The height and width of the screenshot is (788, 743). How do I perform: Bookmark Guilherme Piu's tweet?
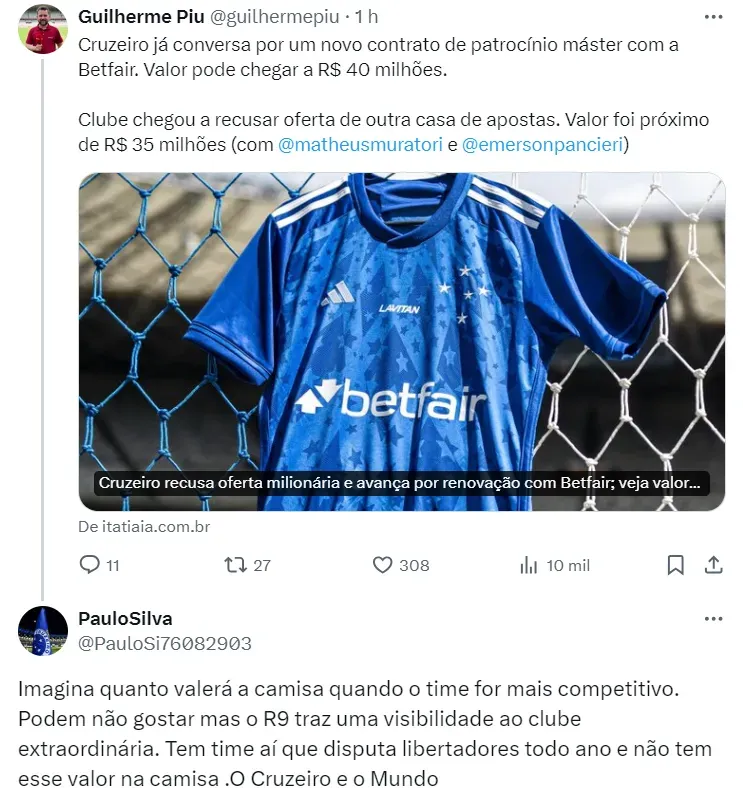tap(676, 565)
